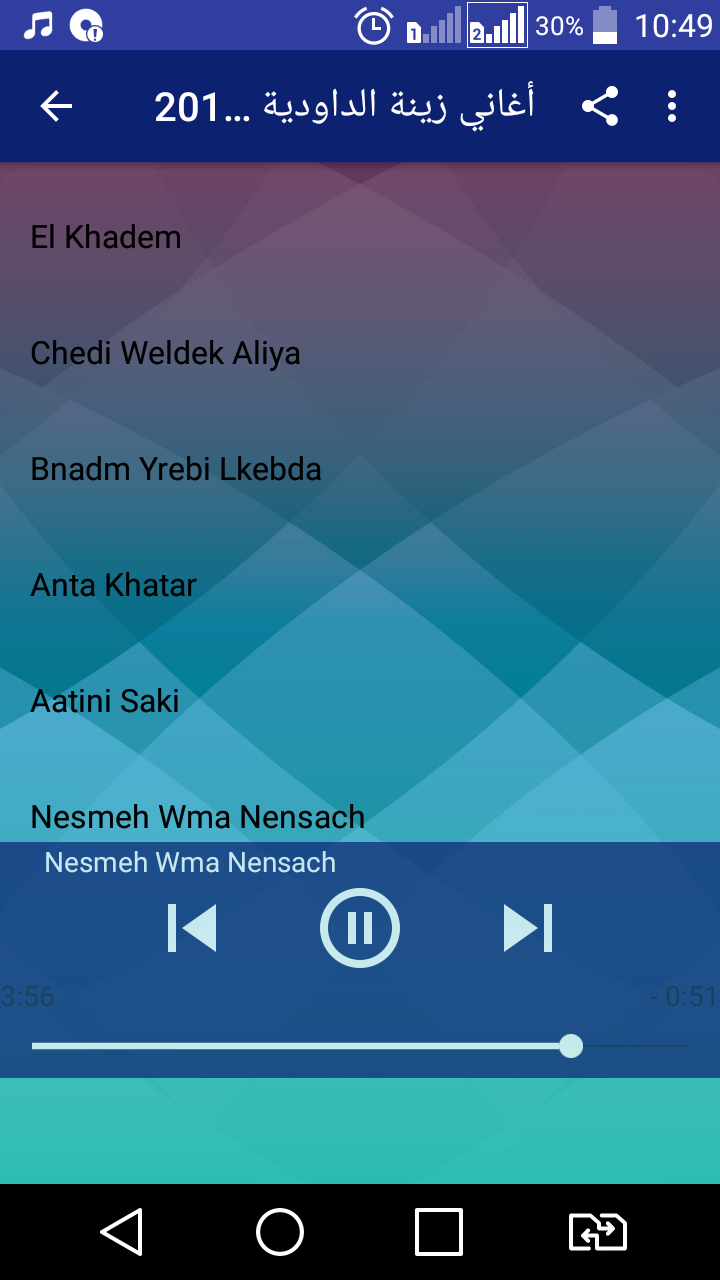This screenshot has width=720, height=1280.
Task: Skip to the next track
Action: [x=528, y=928]
